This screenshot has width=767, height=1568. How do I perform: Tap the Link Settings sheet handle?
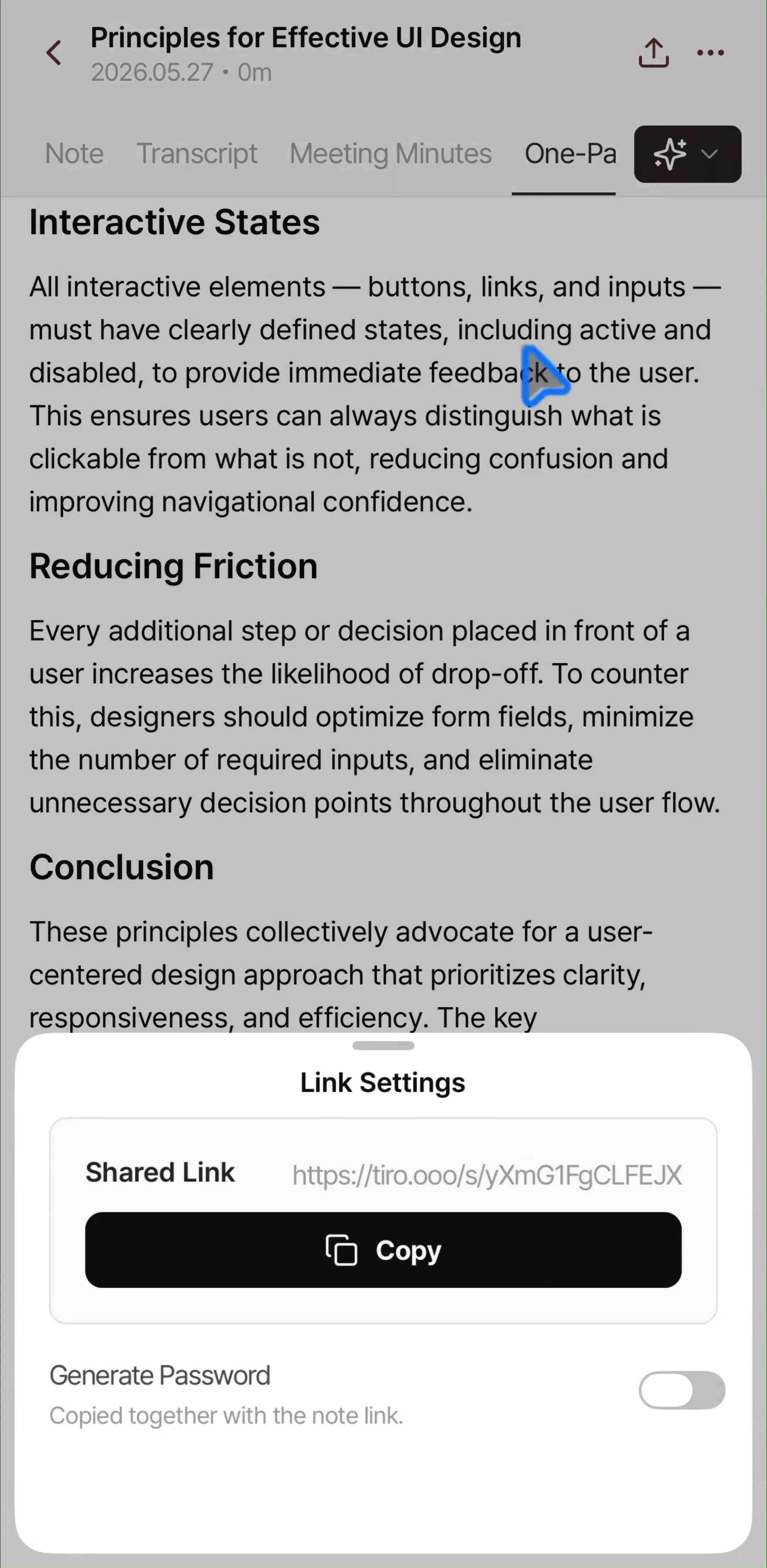click(383, 1046)
